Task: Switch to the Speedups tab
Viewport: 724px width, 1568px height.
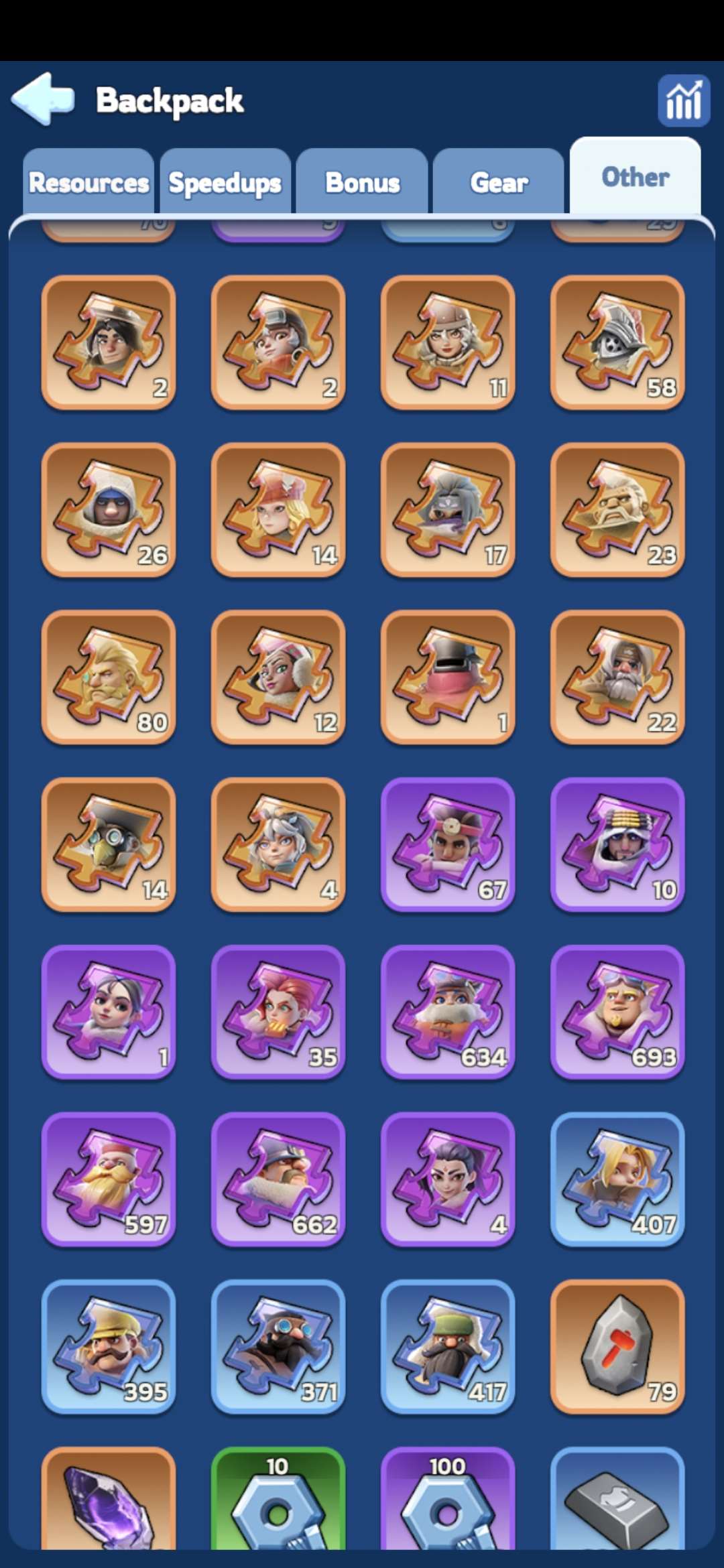Action: [x=225, y=182]
